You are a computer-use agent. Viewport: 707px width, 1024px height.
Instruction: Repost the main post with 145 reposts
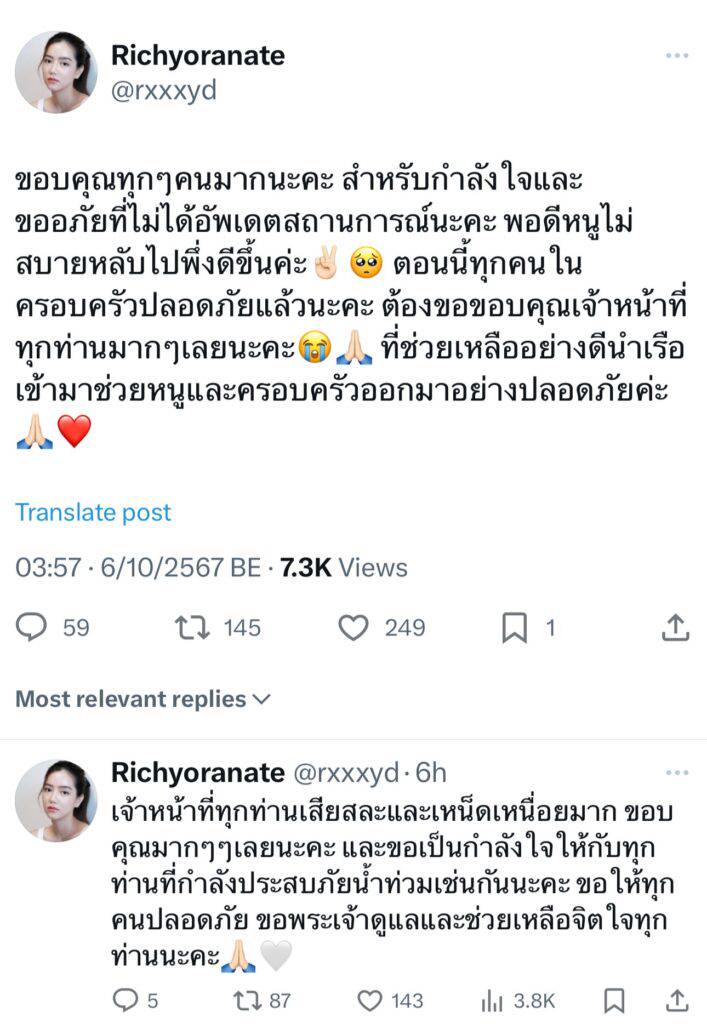[x=188, y=627]
